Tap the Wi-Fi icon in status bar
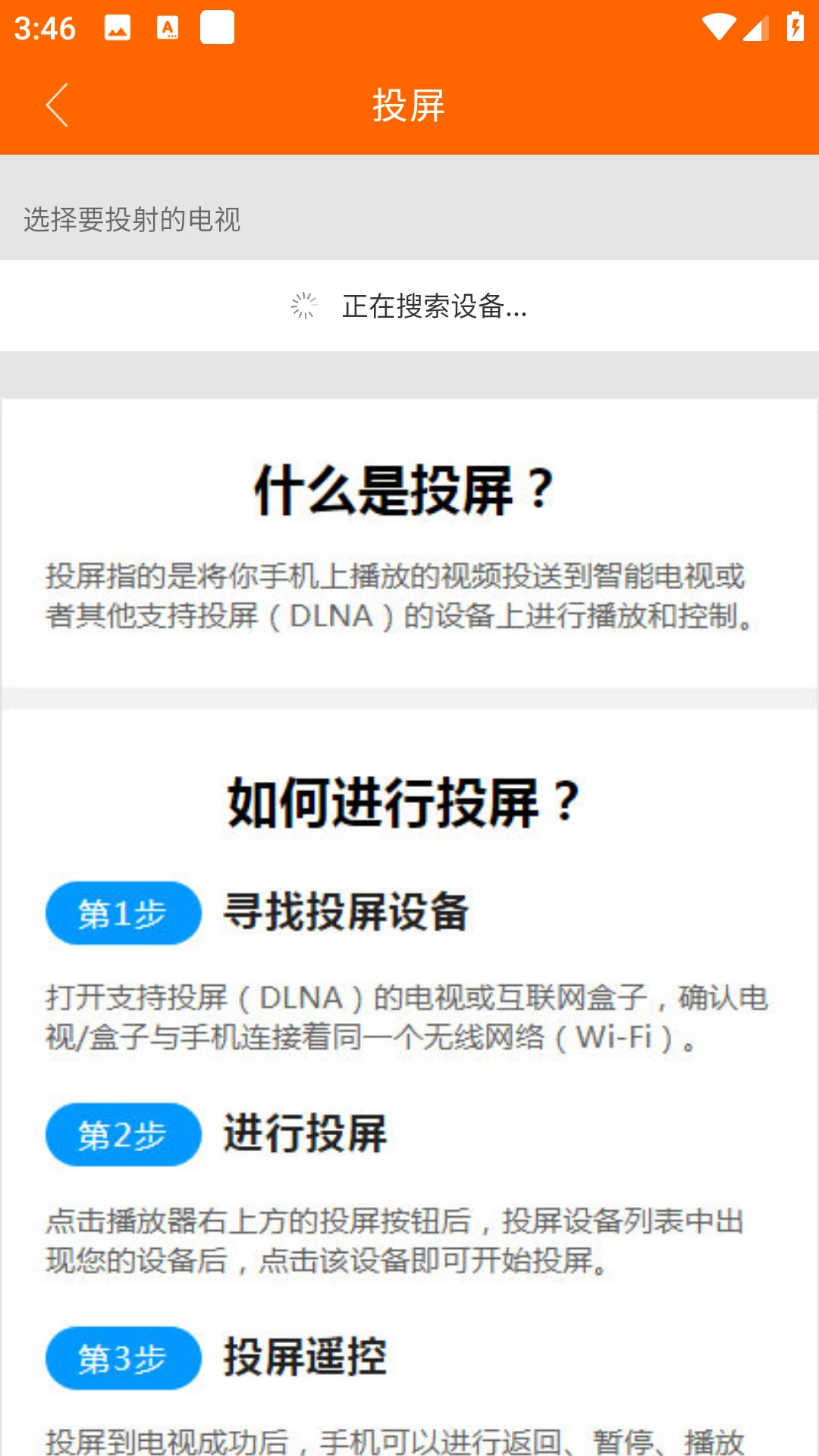The width and height of the screenshot is (819, 1456). click(719, 27)
